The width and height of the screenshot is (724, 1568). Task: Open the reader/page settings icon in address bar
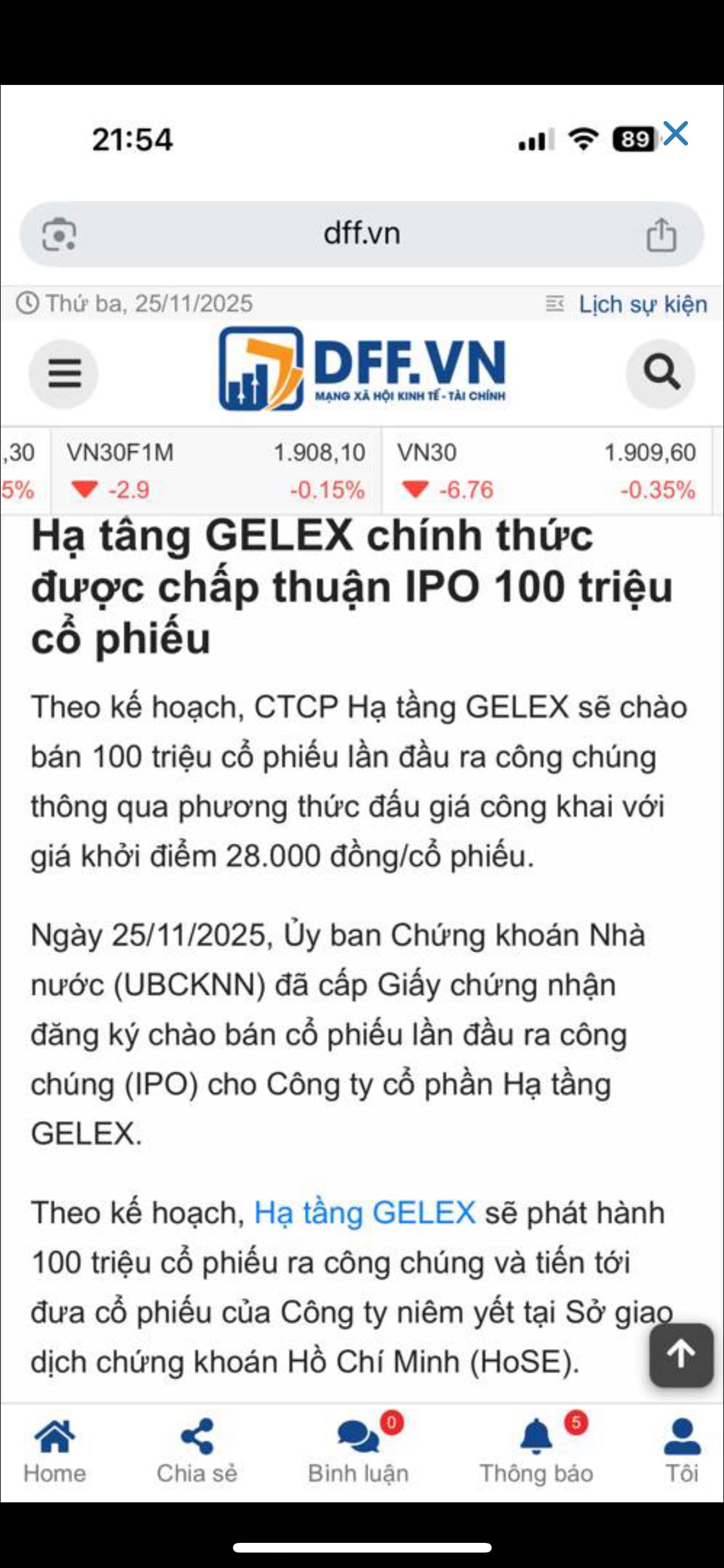tap(59, 235)
